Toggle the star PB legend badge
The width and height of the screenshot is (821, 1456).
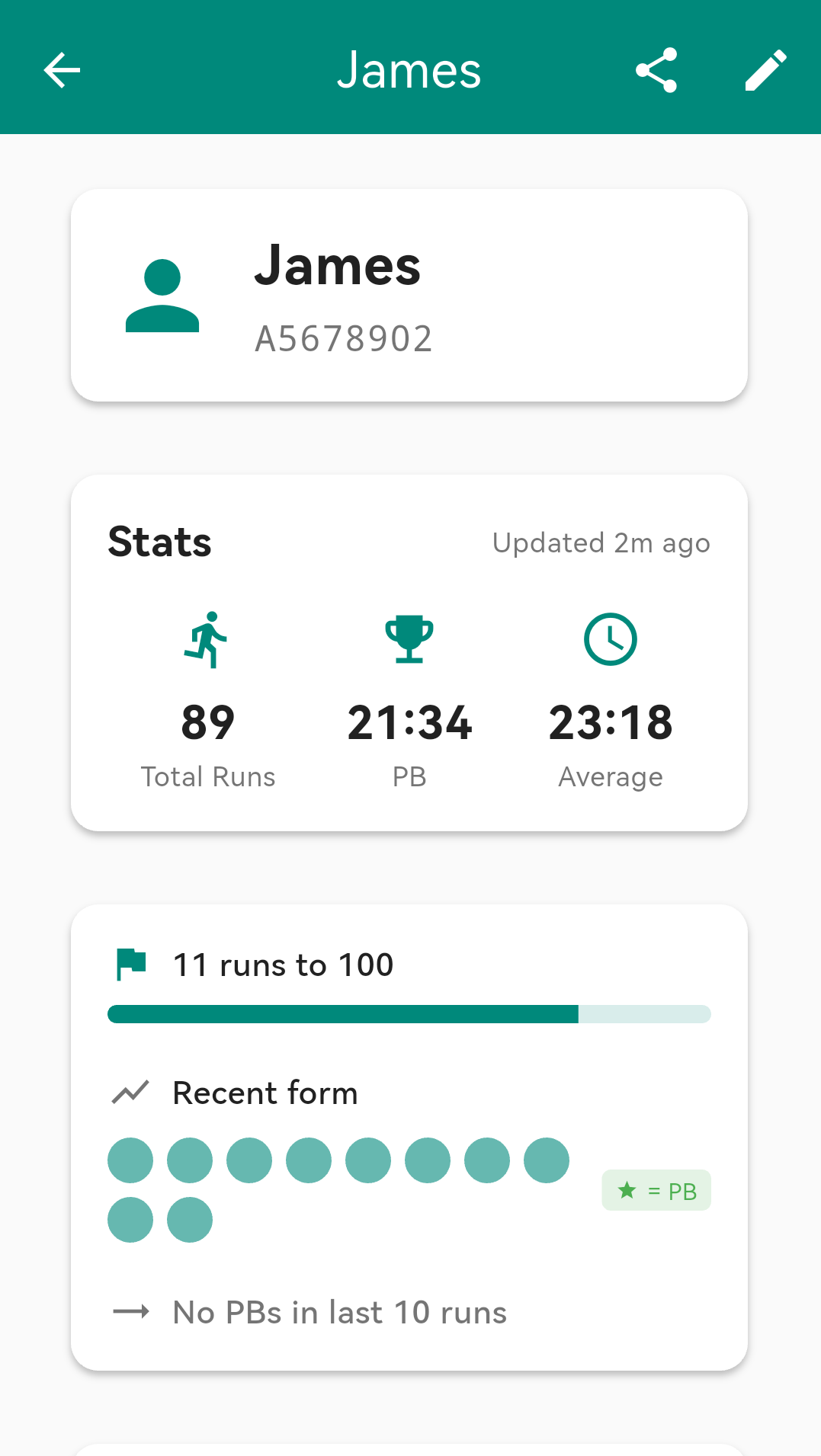tap(655, 1189)
